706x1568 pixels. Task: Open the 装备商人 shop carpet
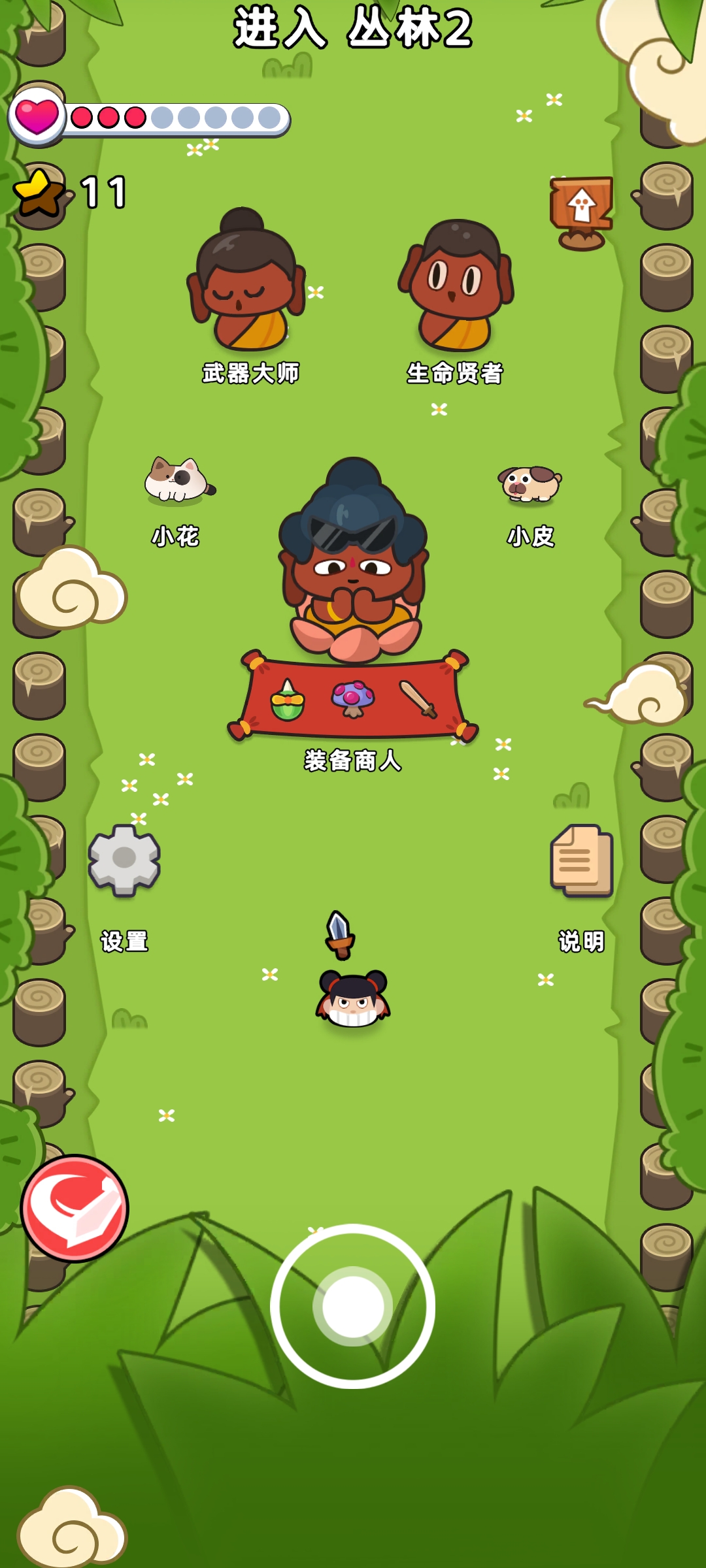[x=353, y=698]
